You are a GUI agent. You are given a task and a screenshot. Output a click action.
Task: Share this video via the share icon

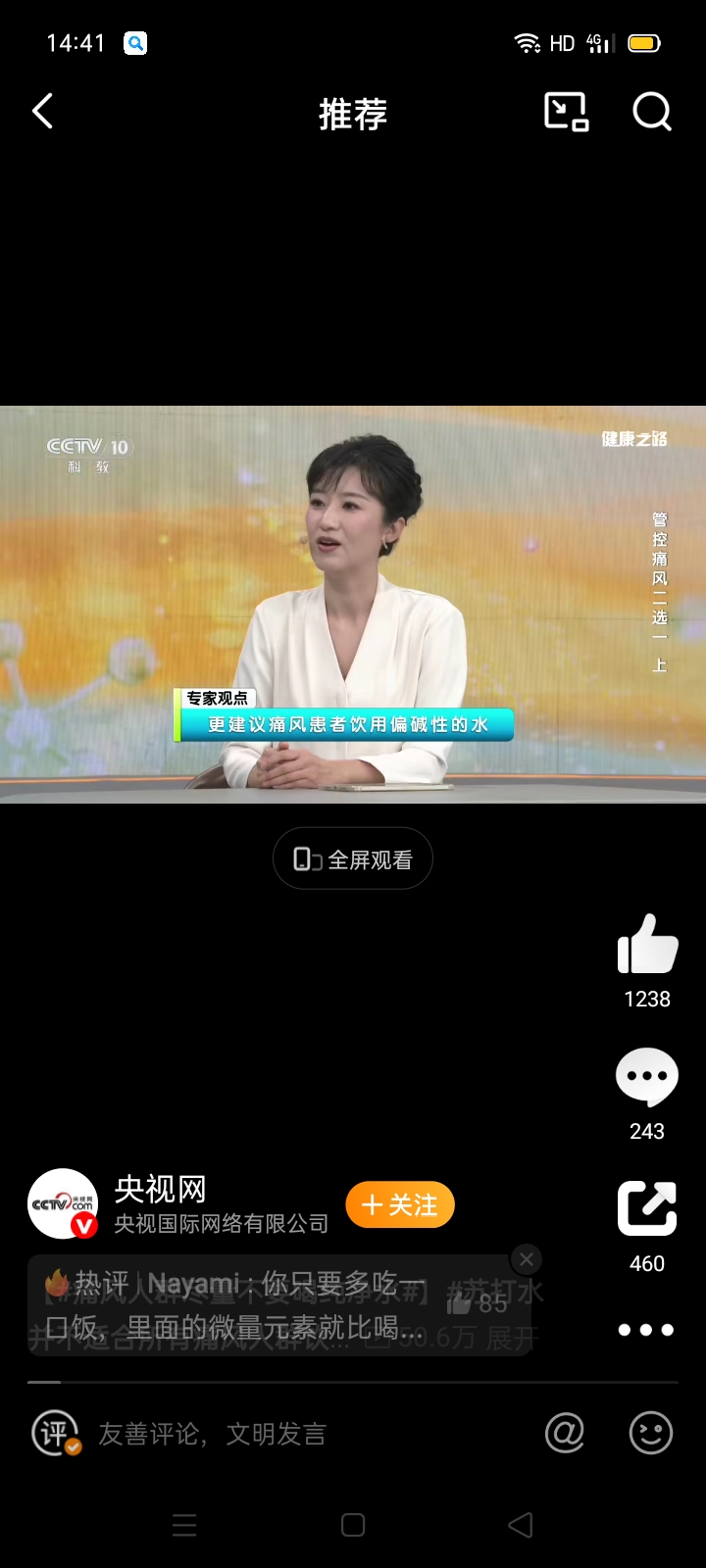tap(647, 1207)
